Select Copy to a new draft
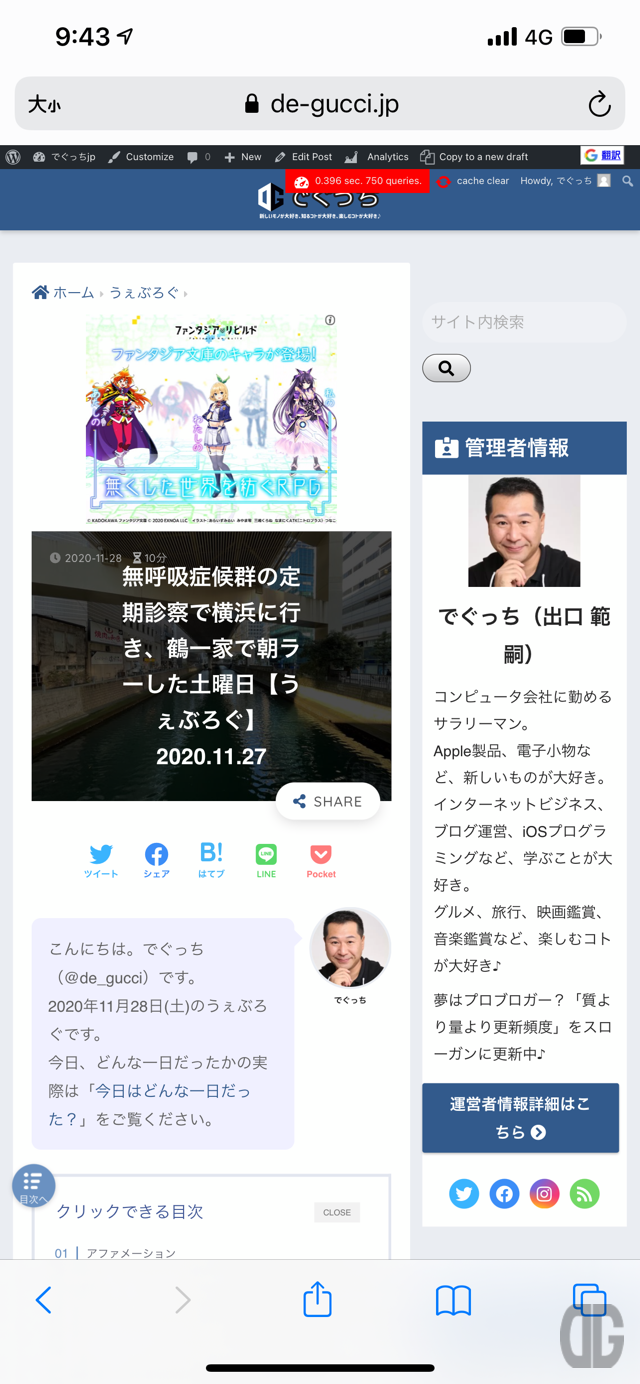640x1384 pixels. [x=474, y=157]
